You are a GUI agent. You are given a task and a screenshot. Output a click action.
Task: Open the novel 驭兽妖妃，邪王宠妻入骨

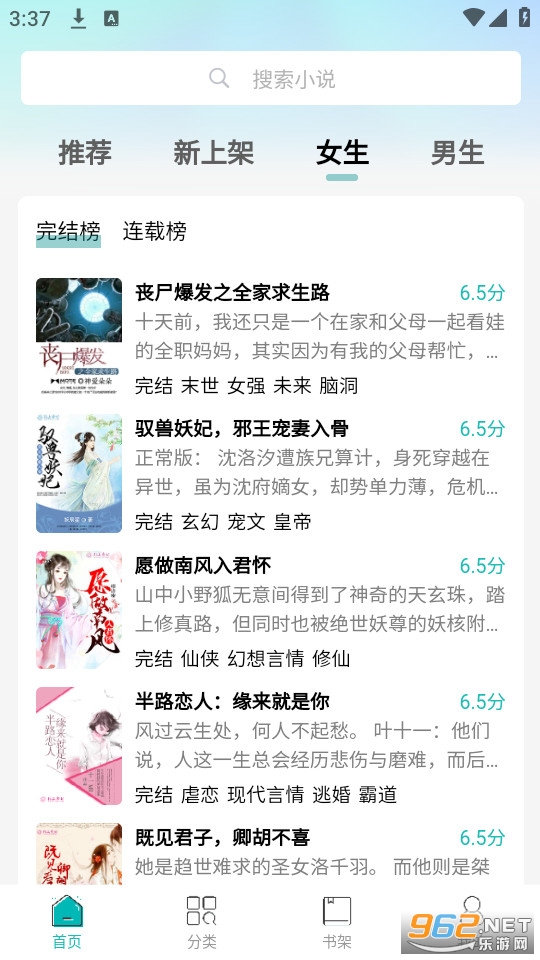coord(271,473)
